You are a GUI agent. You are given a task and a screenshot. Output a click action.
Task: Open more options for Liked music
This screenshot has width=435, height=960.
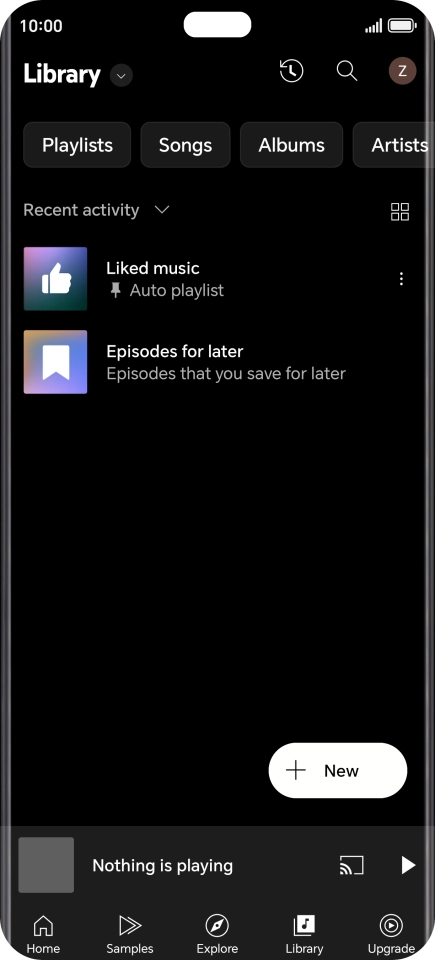401,279
